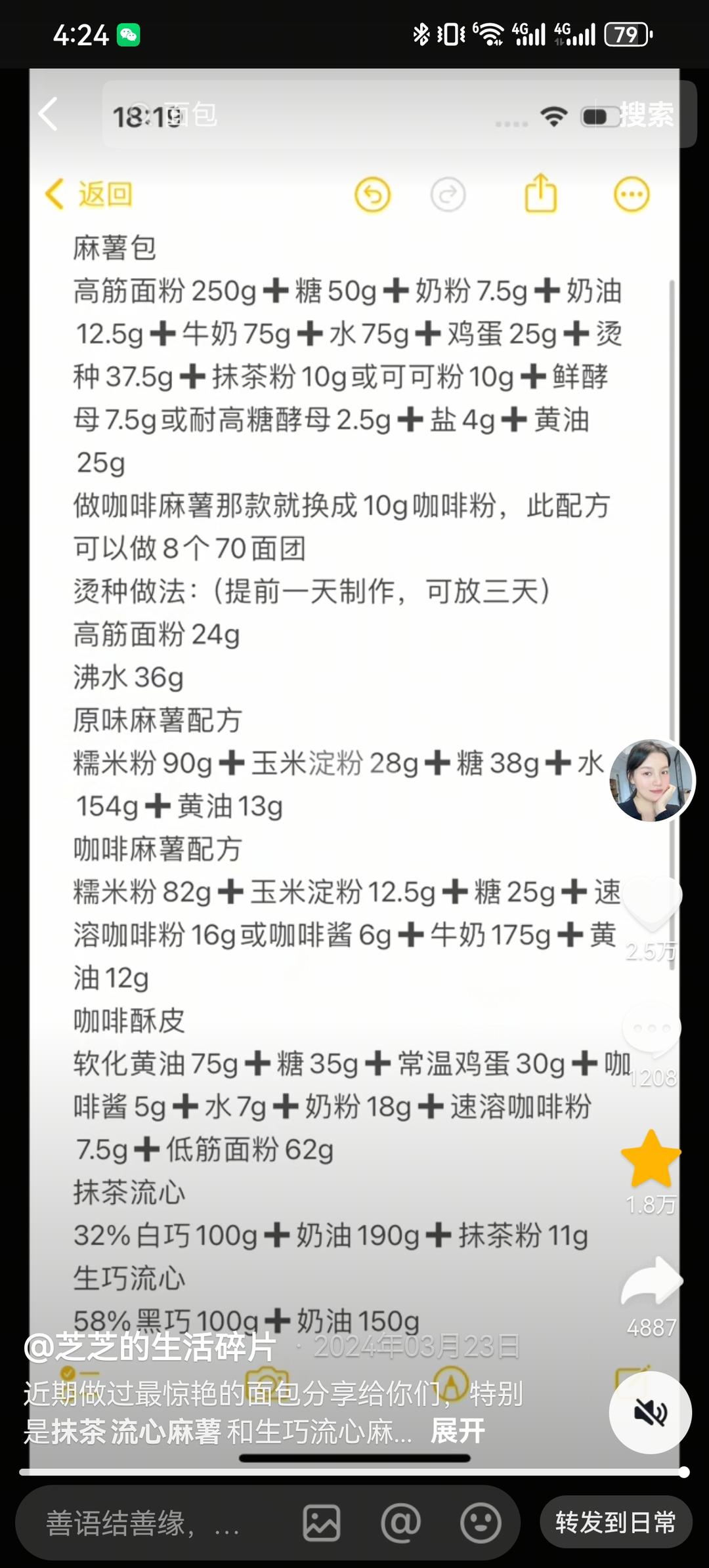
Task: Open the uploader's avatar thumbnail
Action: point(650,779)
